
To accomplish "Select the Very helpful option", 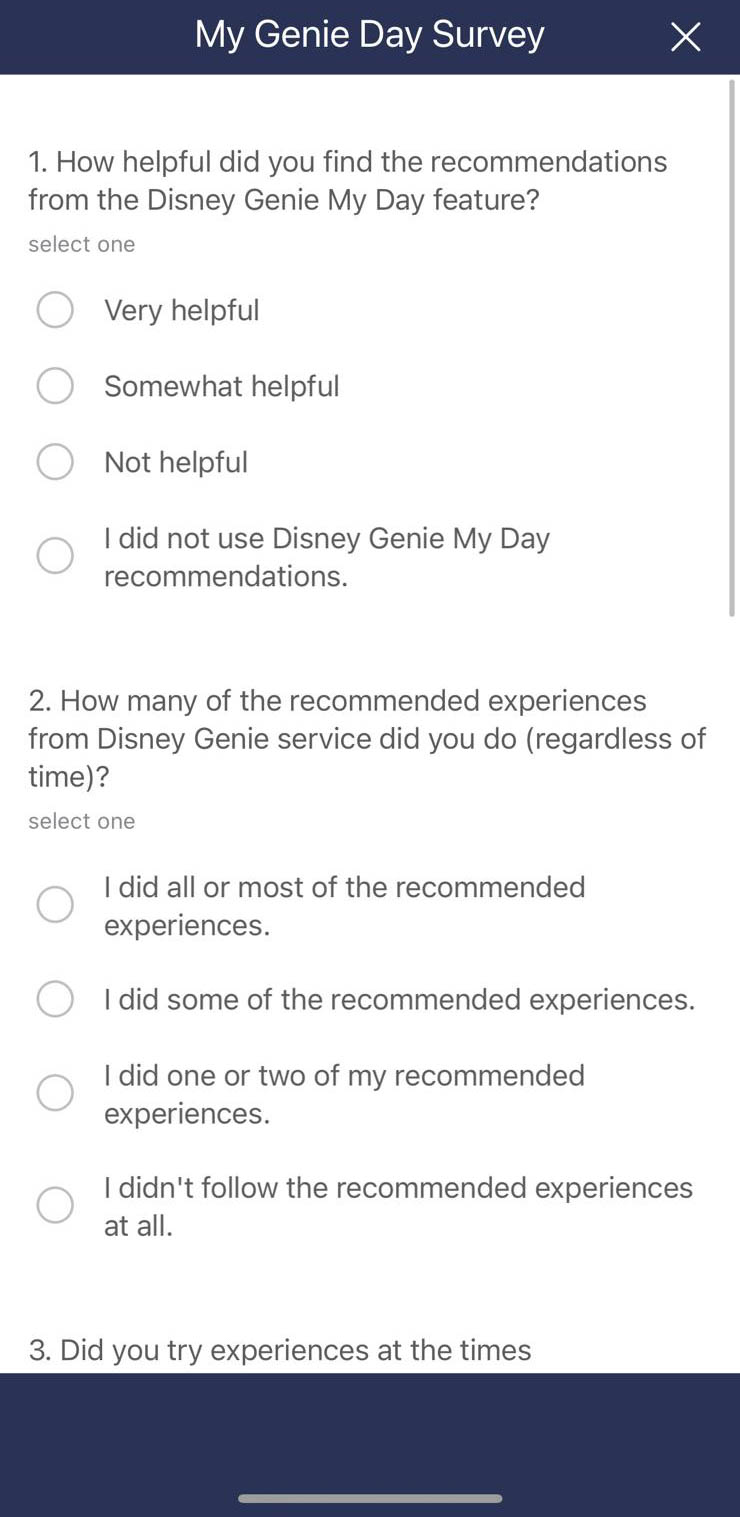I will 55,310.
